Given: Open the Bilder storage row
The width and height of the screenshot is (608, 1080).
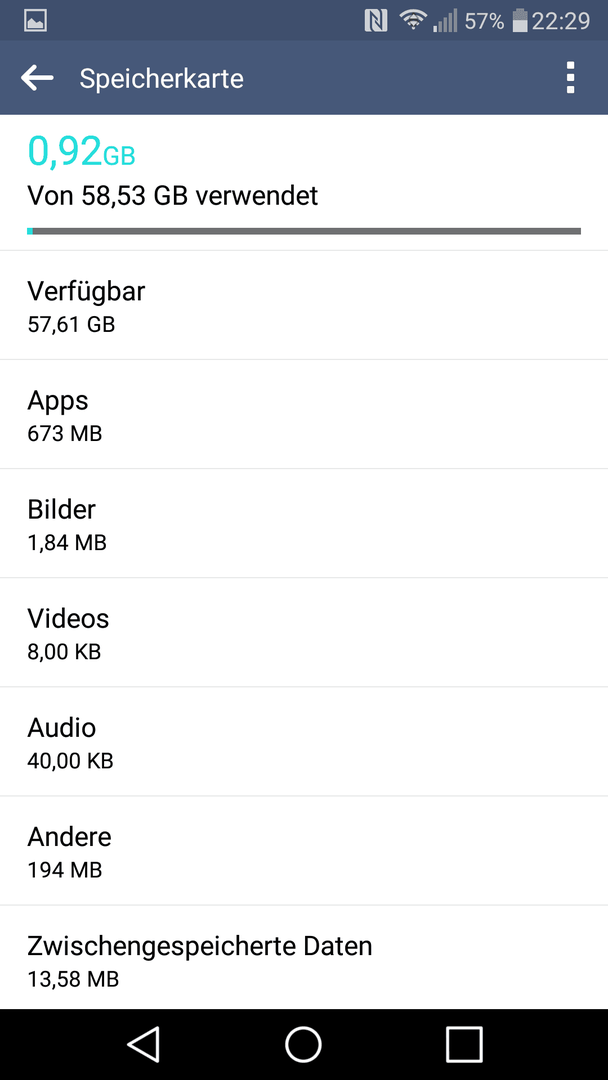Looking at the screenshot, I should click(x=304, y=523).
